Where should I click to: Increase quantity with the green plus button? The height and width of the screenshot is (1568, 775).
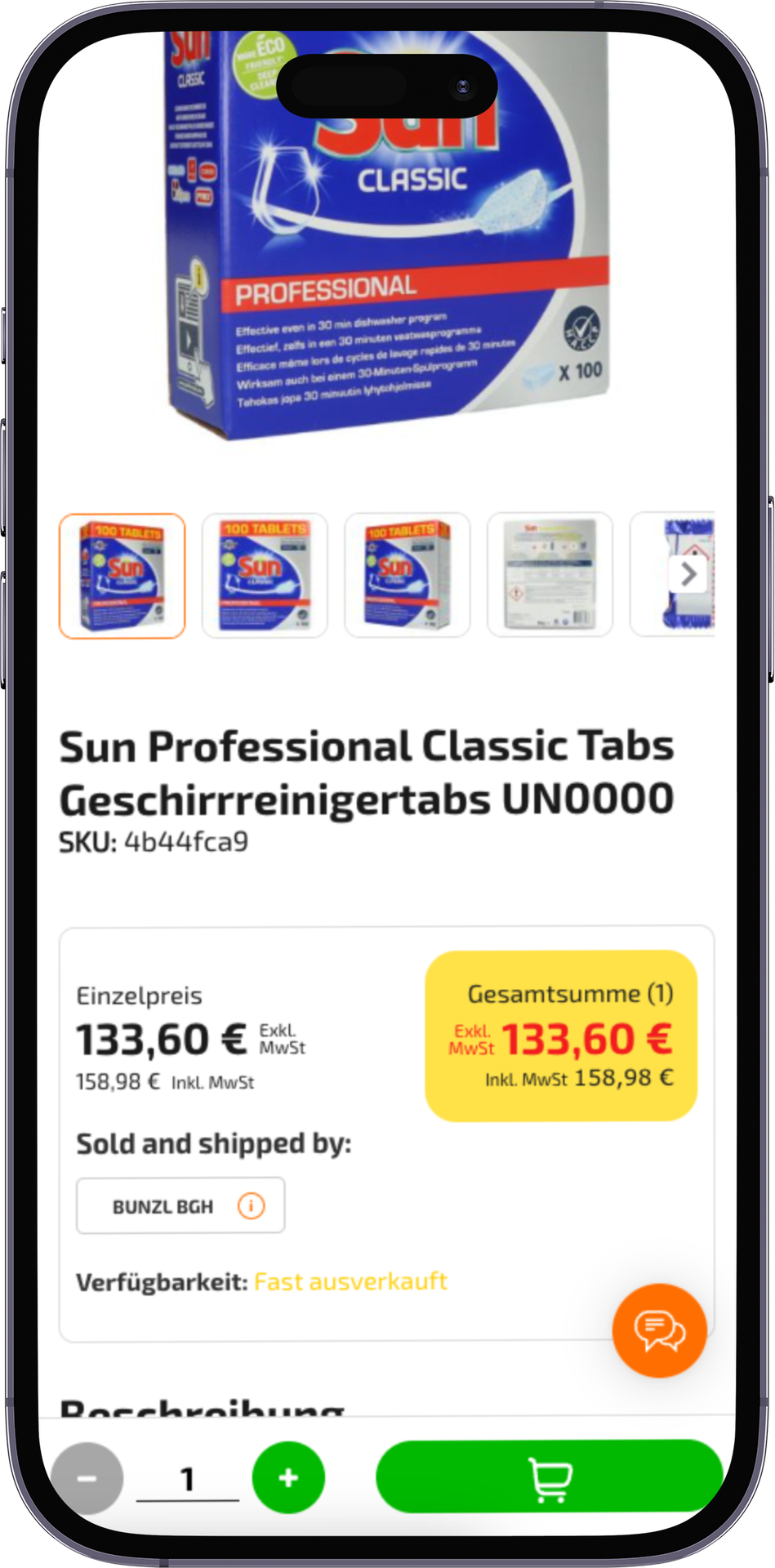pos(288,1477)
